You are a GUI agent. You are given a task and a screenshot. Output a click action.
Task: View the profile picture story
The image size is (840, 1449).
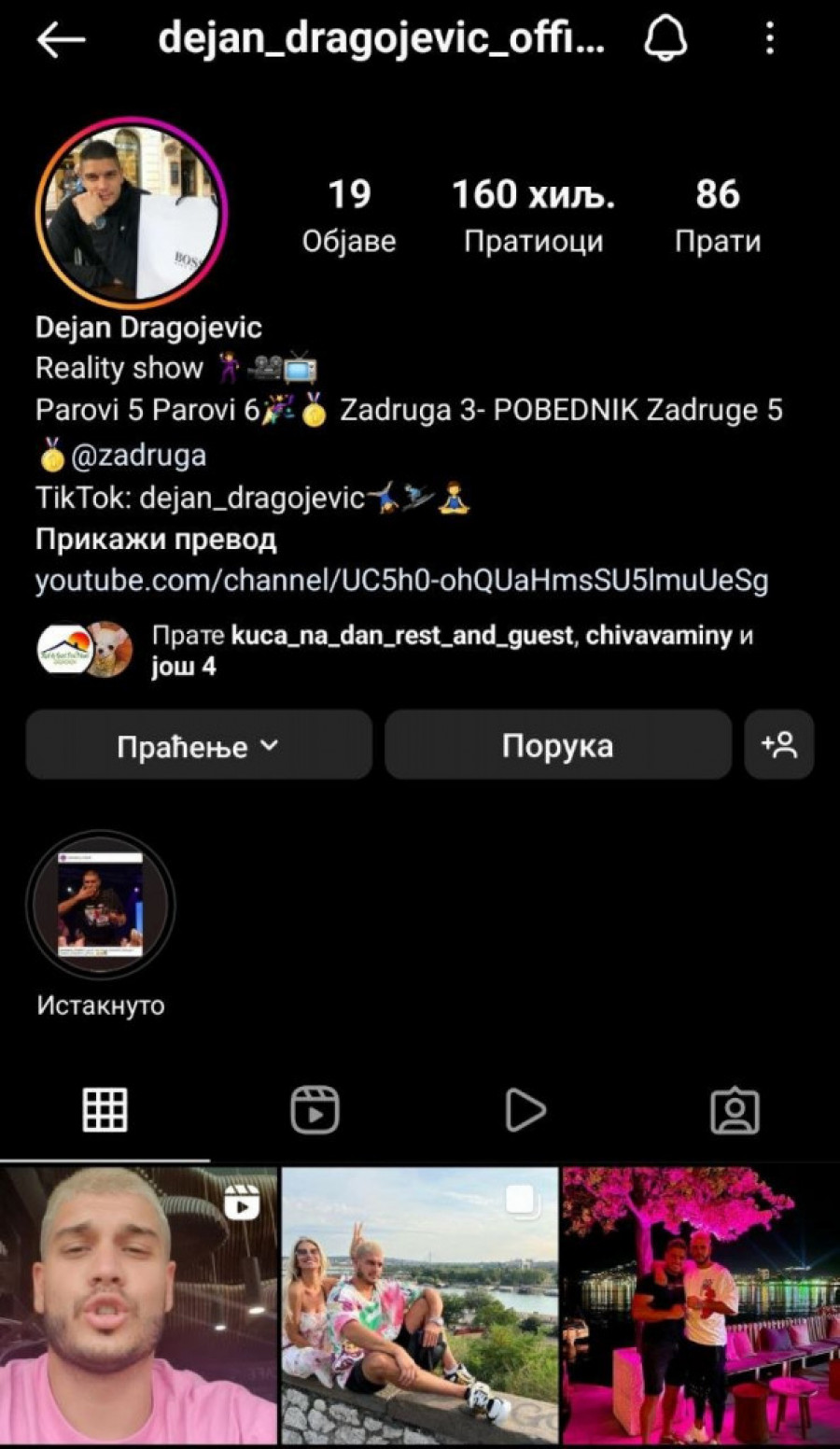pyautogui.click(x=132, y=213)
